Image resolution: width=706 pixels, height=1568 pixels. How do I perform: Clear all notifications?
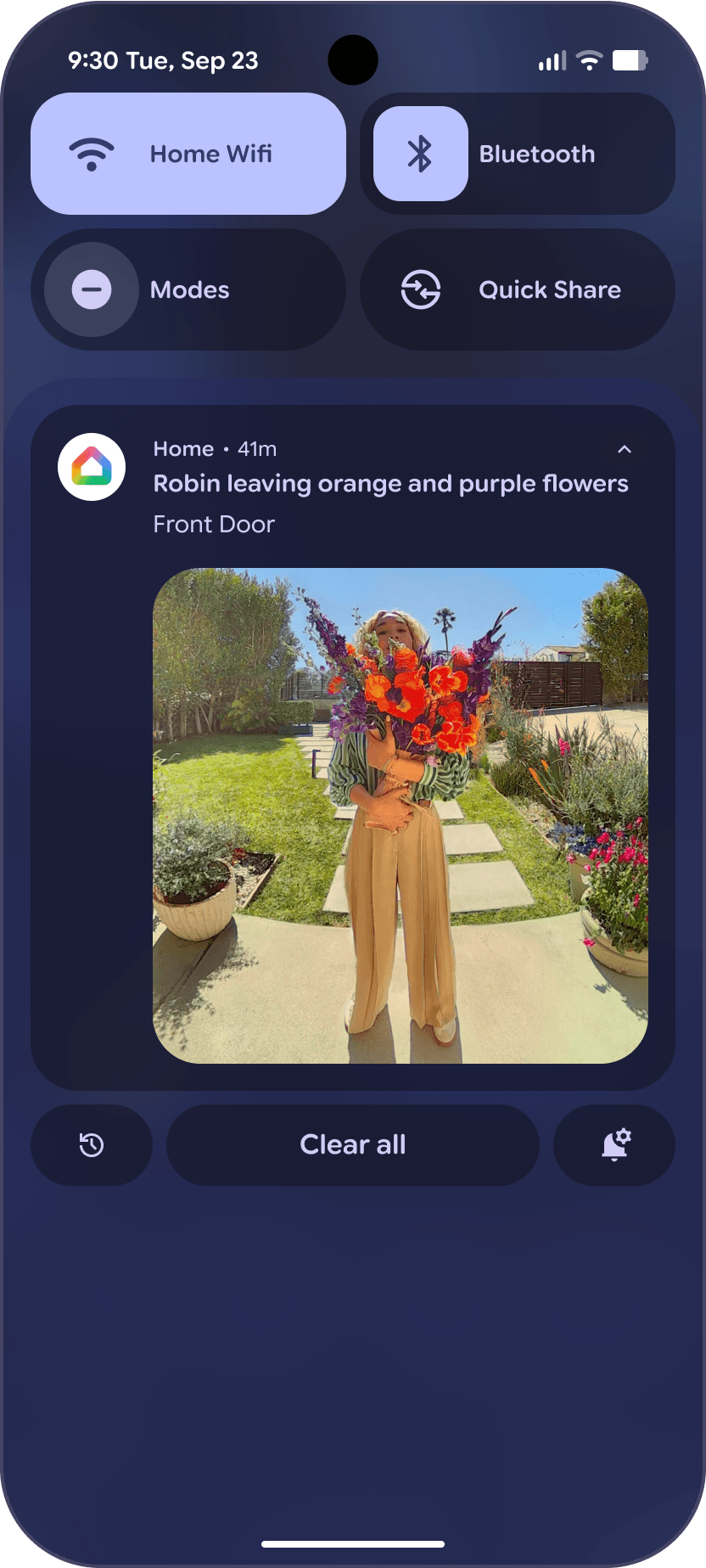pos(352,1144)
